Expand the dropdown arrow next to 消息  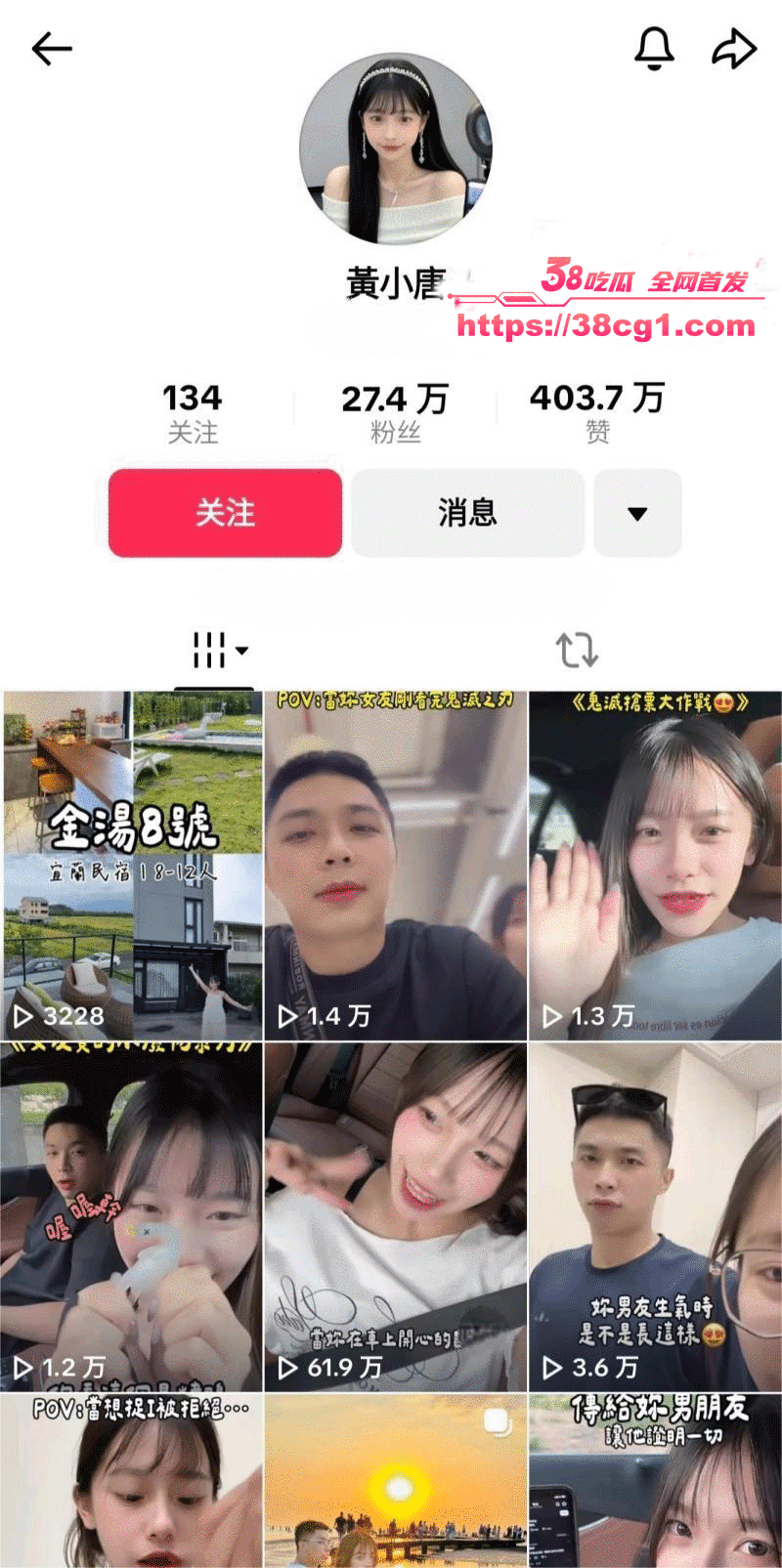[x=637, y=513]
